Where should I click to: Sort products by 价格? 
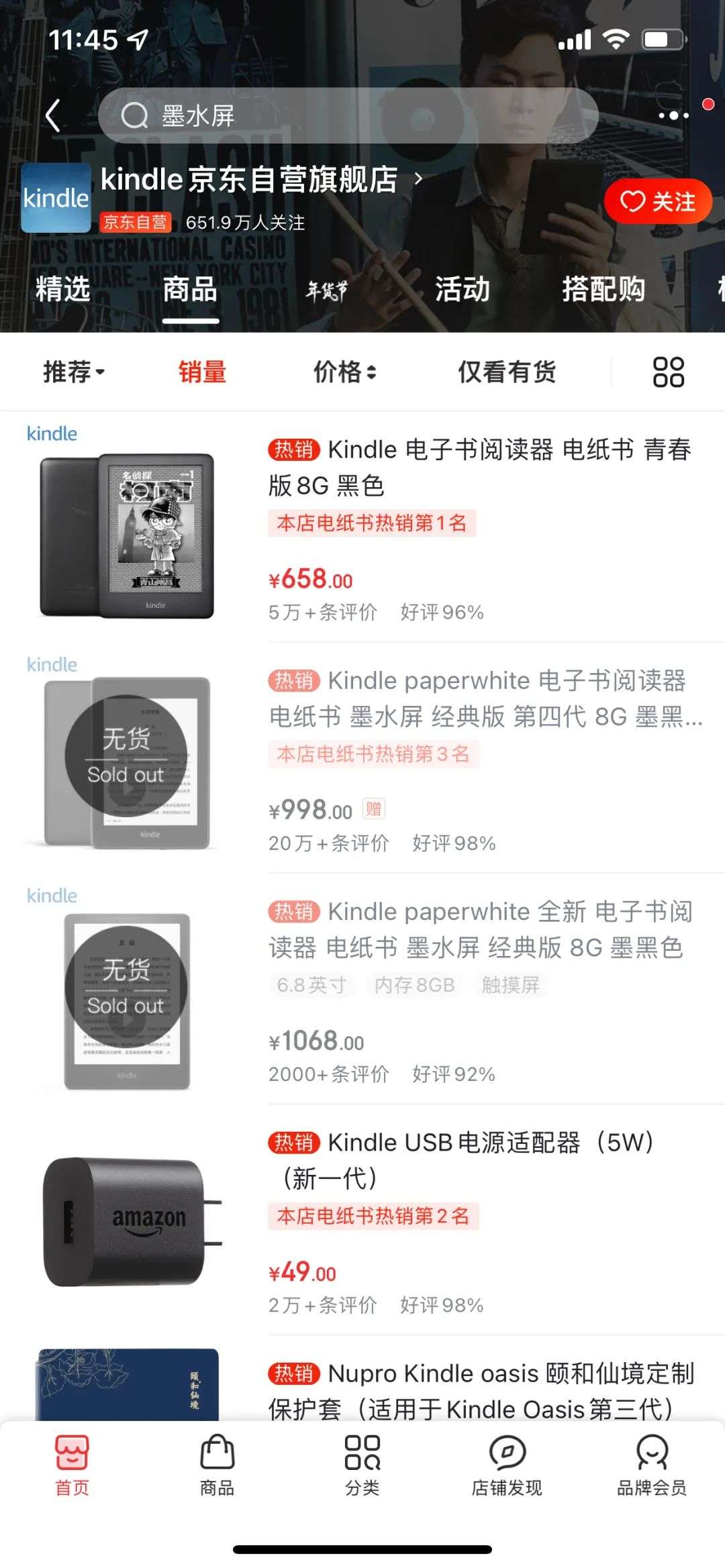click(x=344, y=372)
